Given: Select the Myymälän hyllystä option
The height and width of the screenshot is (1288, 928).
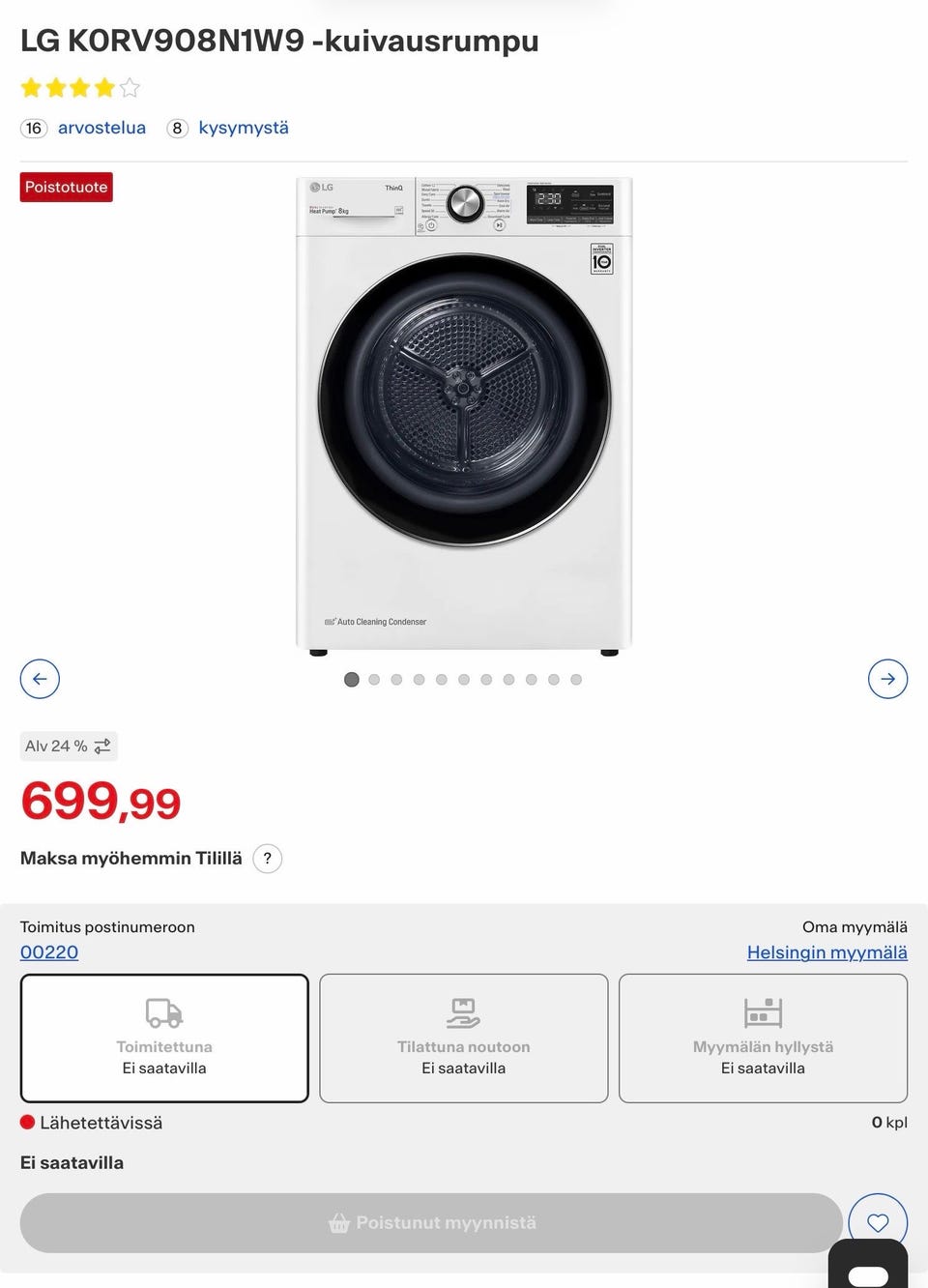Looking at the screenshot, I should click(763, 1039).
